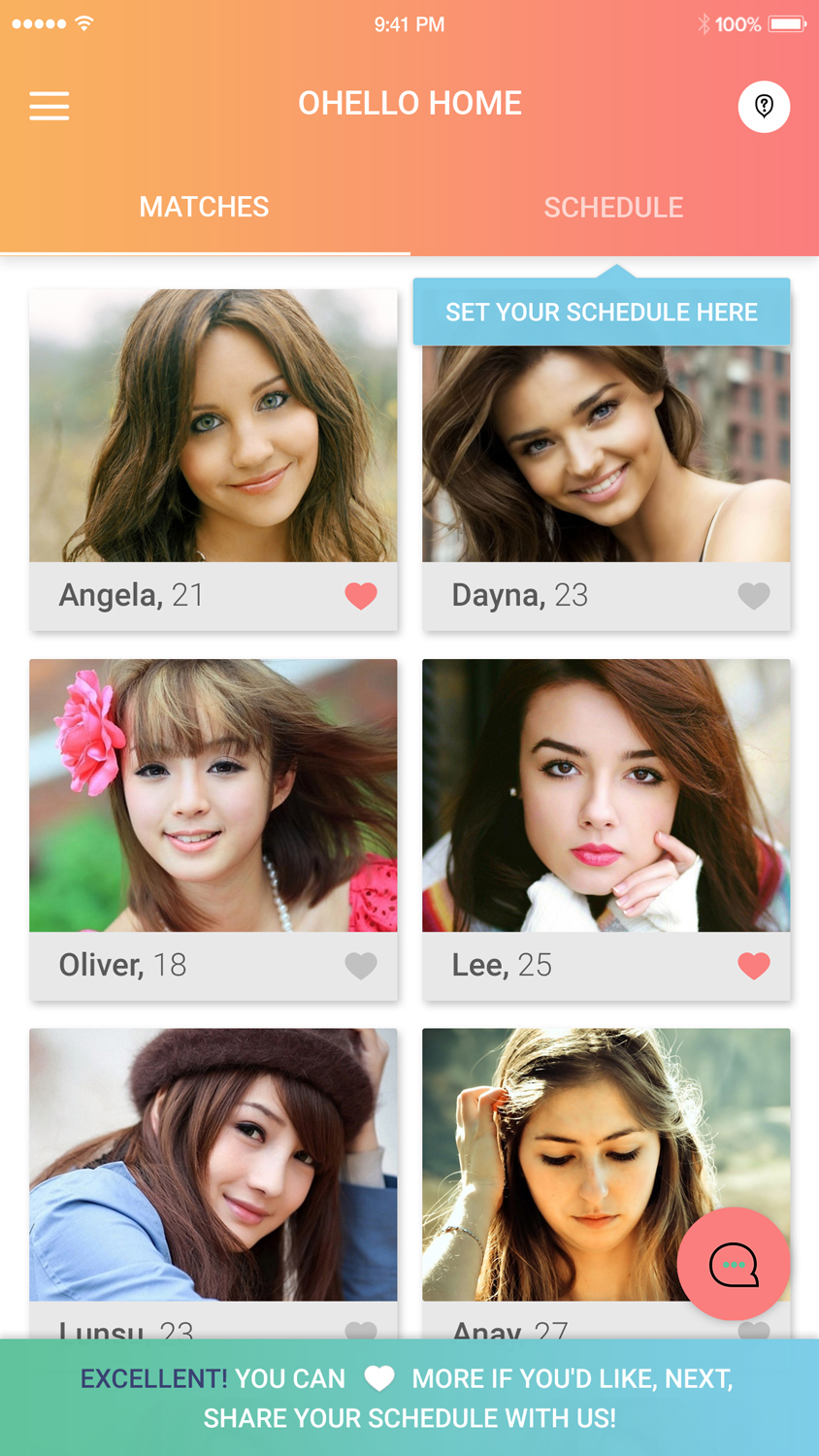This screenshot has height=1456, width=819.
Task: Open Angela's profile photo
Action: point(213,425)
